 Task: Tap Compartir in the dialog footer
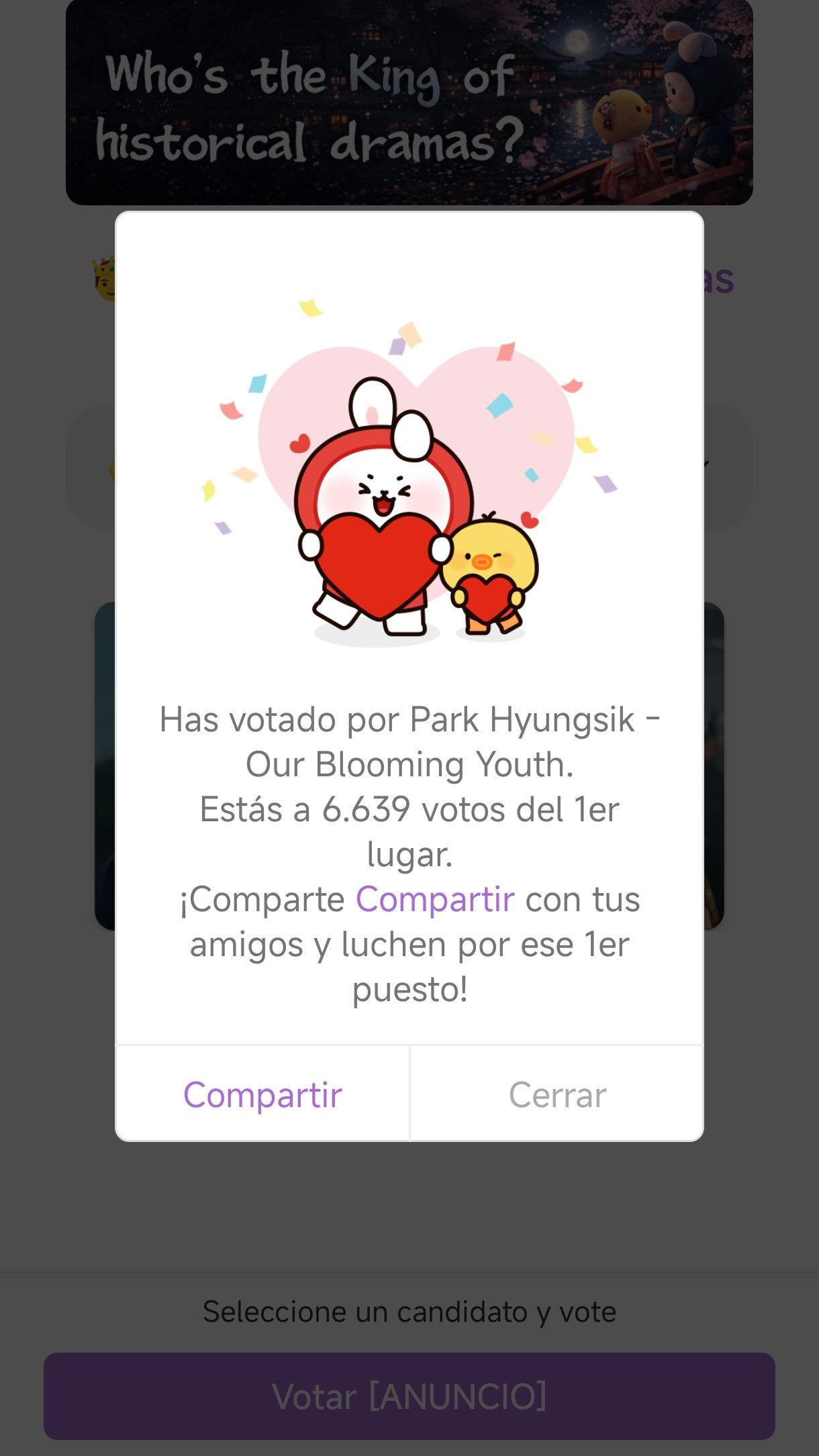(x=262, y=1092)
